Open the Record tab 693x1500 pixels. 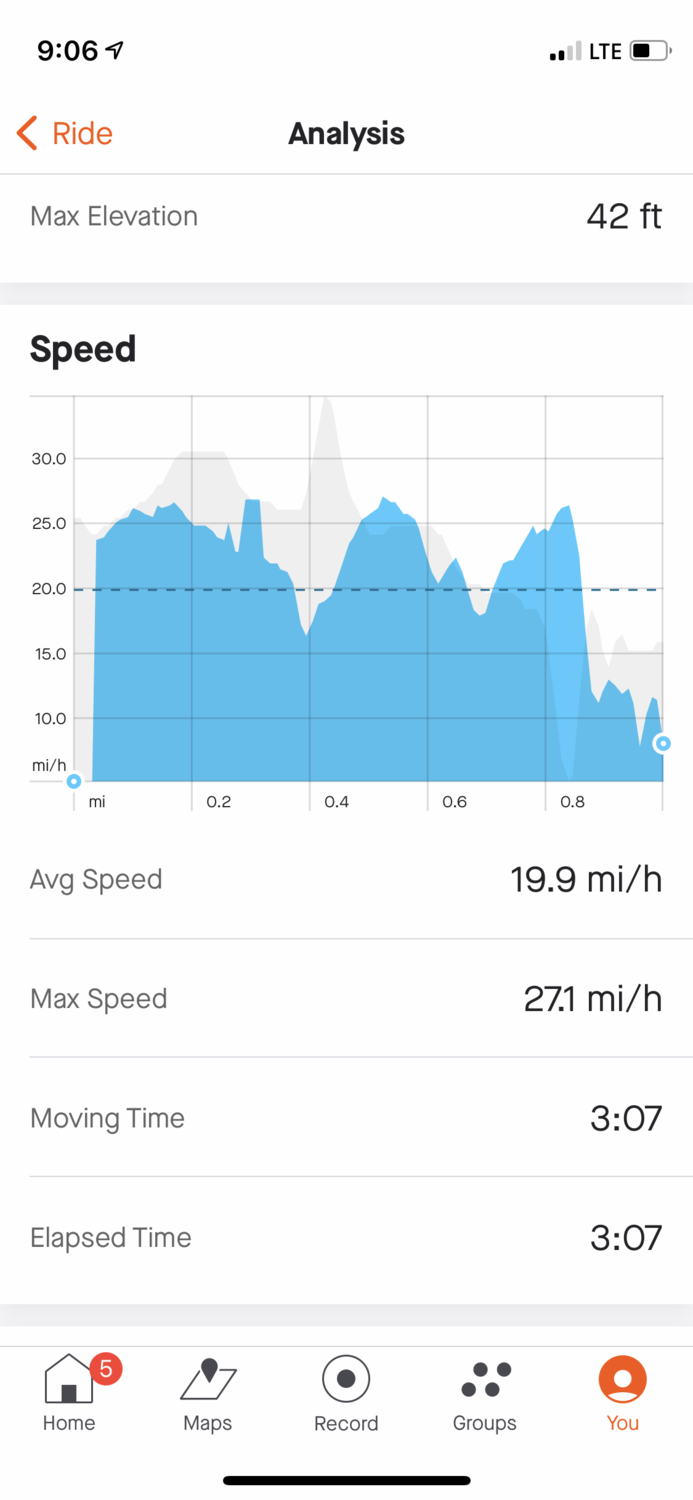[x=346, y=1394]
